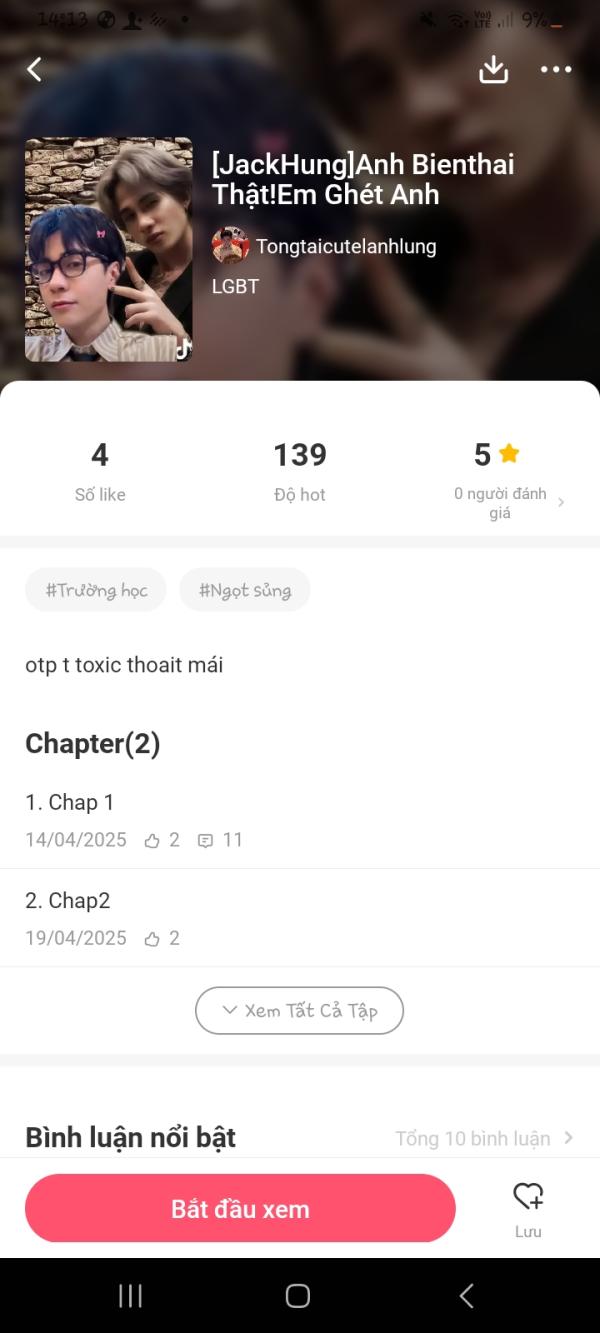Select the #Ngọt sủng tag chip
This screenshot has width=600, height=1333.
(245, 590)
